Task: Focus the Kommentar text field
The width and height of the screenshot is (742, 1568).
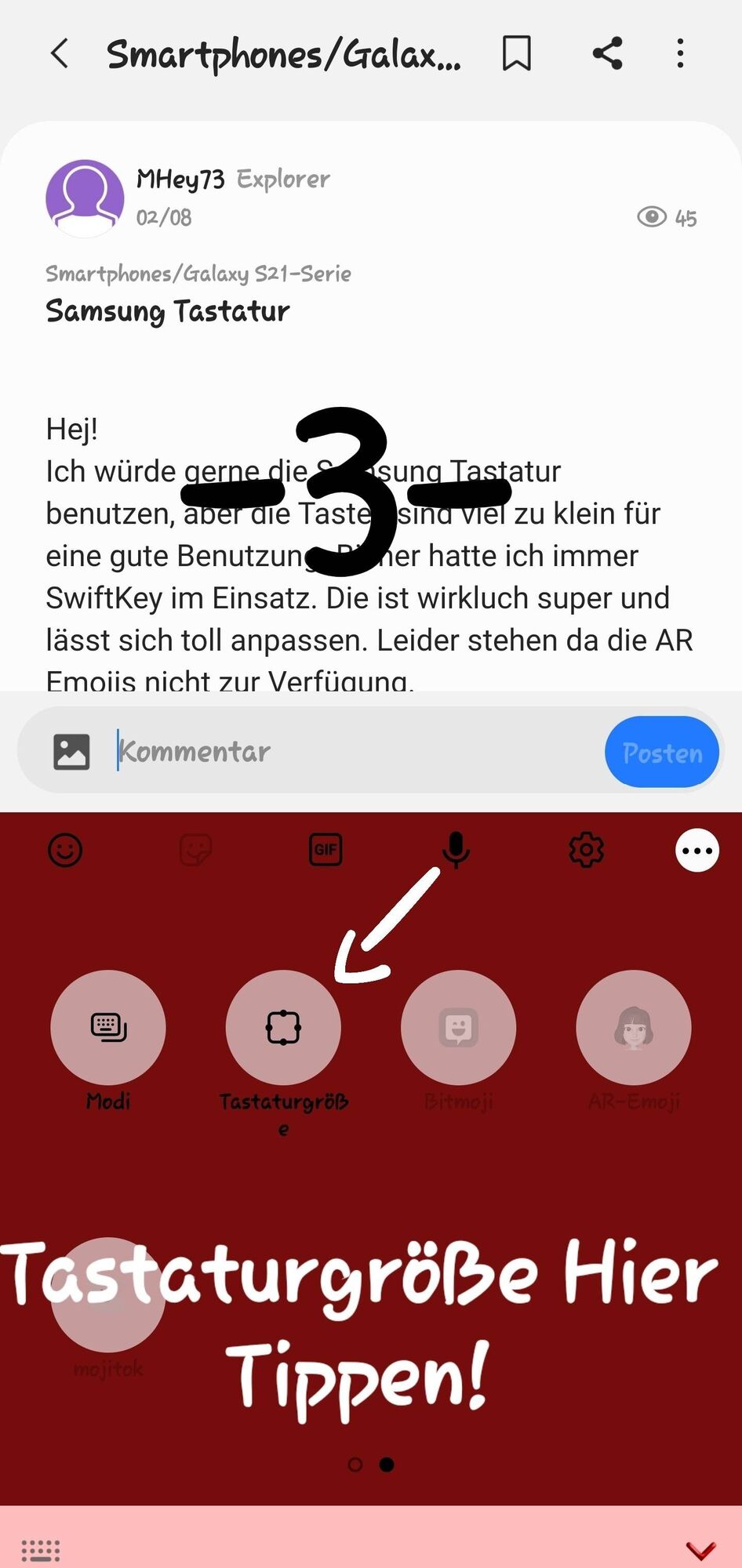Action: [x=353, y=752]
